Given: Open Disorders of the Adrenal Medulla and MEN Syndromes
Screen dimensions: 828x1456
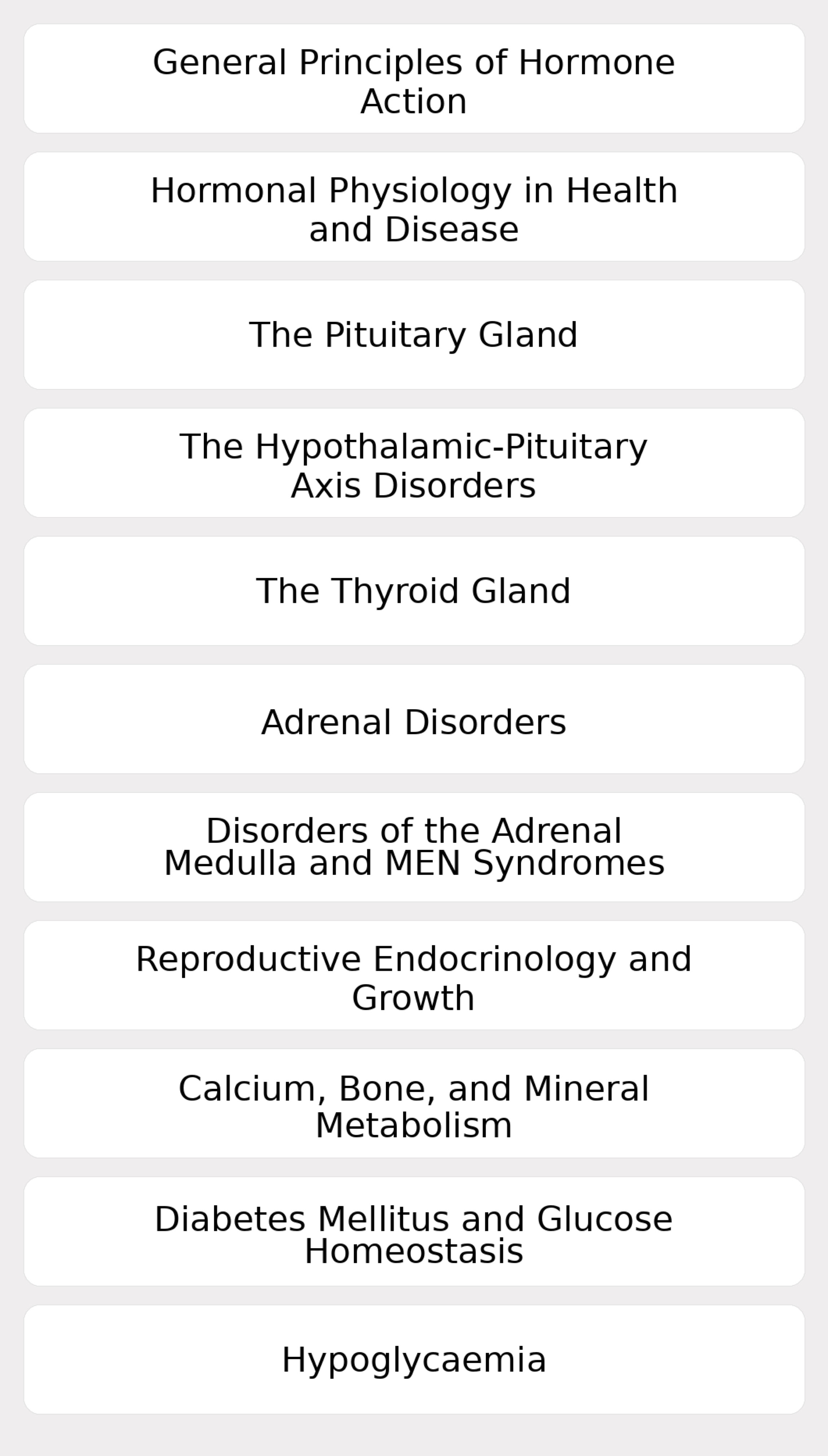Looking at the screenshot, I should pos(414,847).
